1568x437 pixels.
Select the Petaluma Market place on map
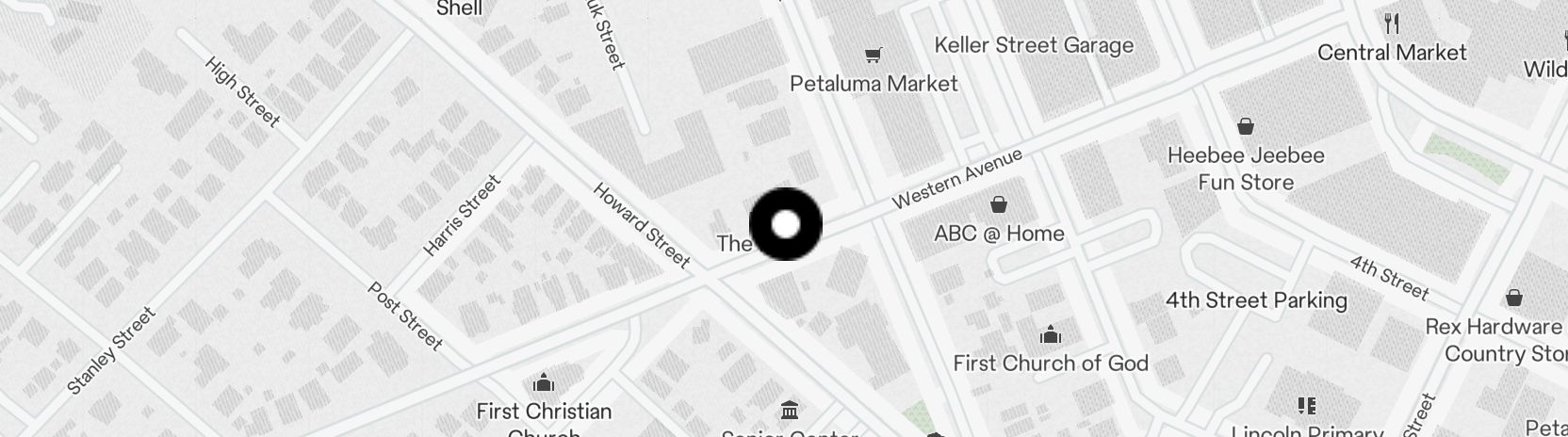[873, 57]
